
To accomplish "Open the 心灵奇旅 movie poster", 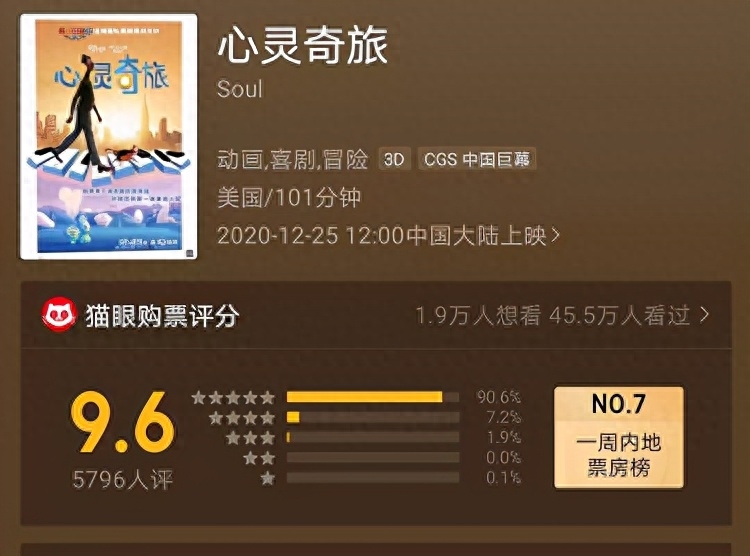I will [109, 135].
